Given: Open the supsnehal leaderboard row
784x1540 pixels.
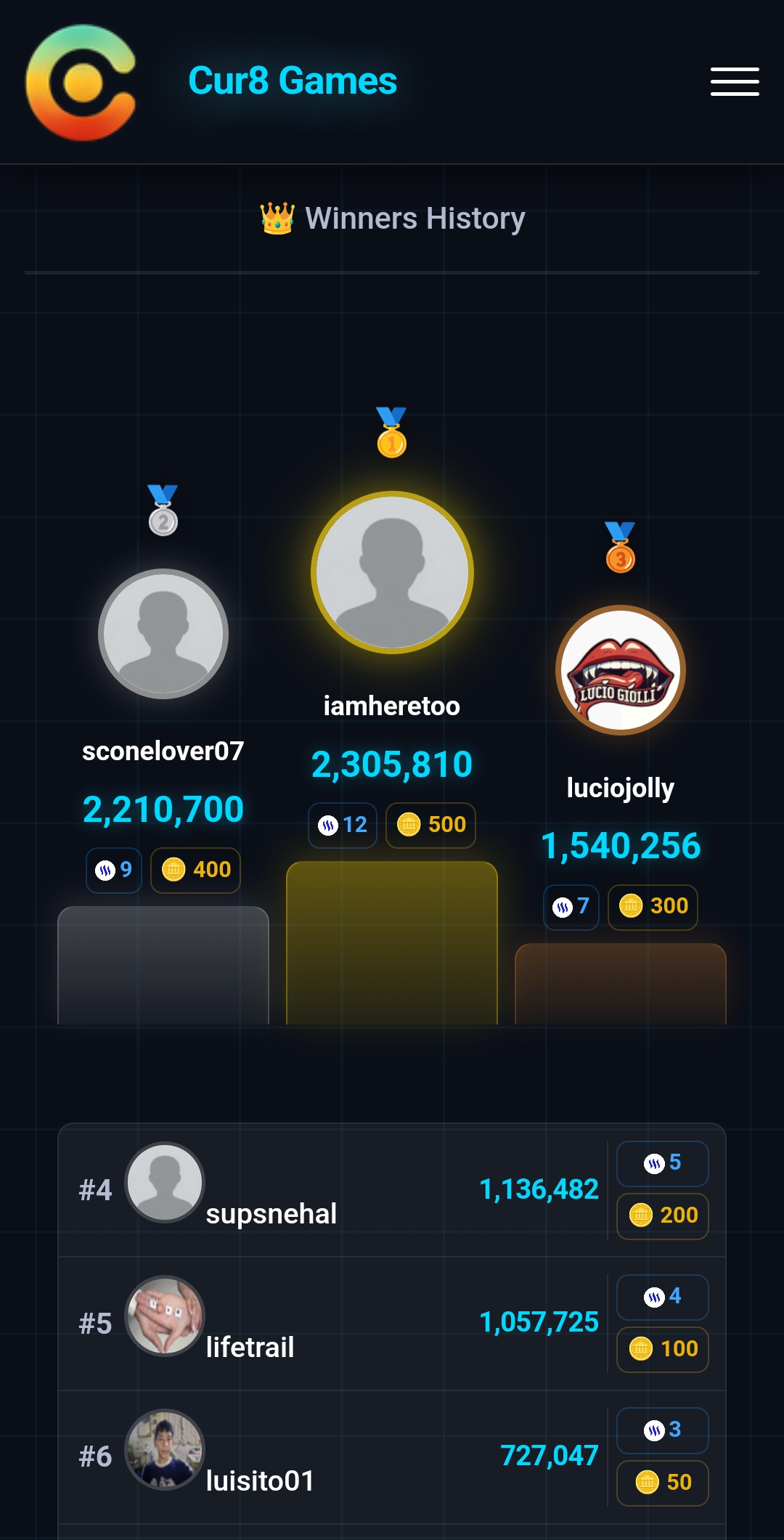Looking at the screenshot, I should point(392,1190).
